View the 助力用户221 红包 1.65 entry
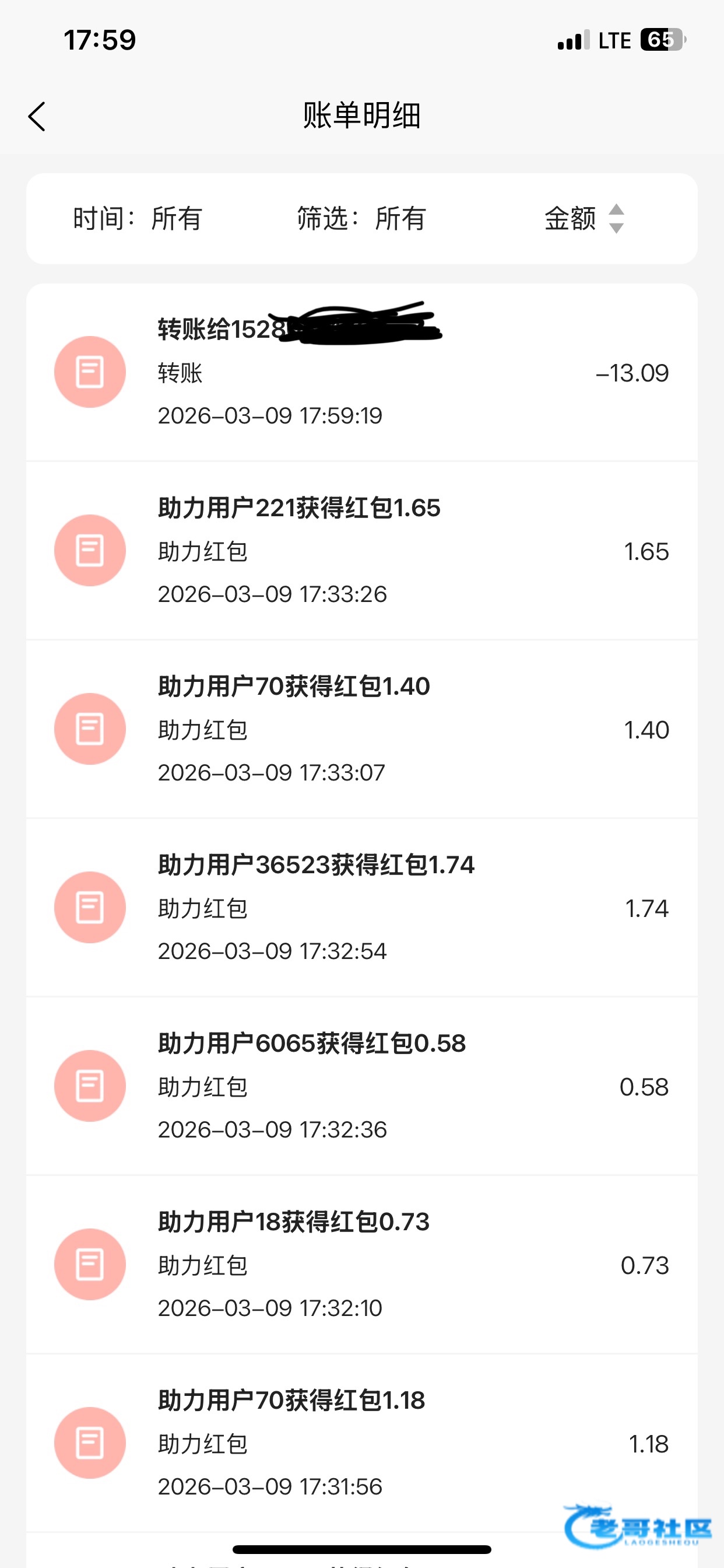Viewport: 724px width, 1568px height. click(x=361, y=551)
